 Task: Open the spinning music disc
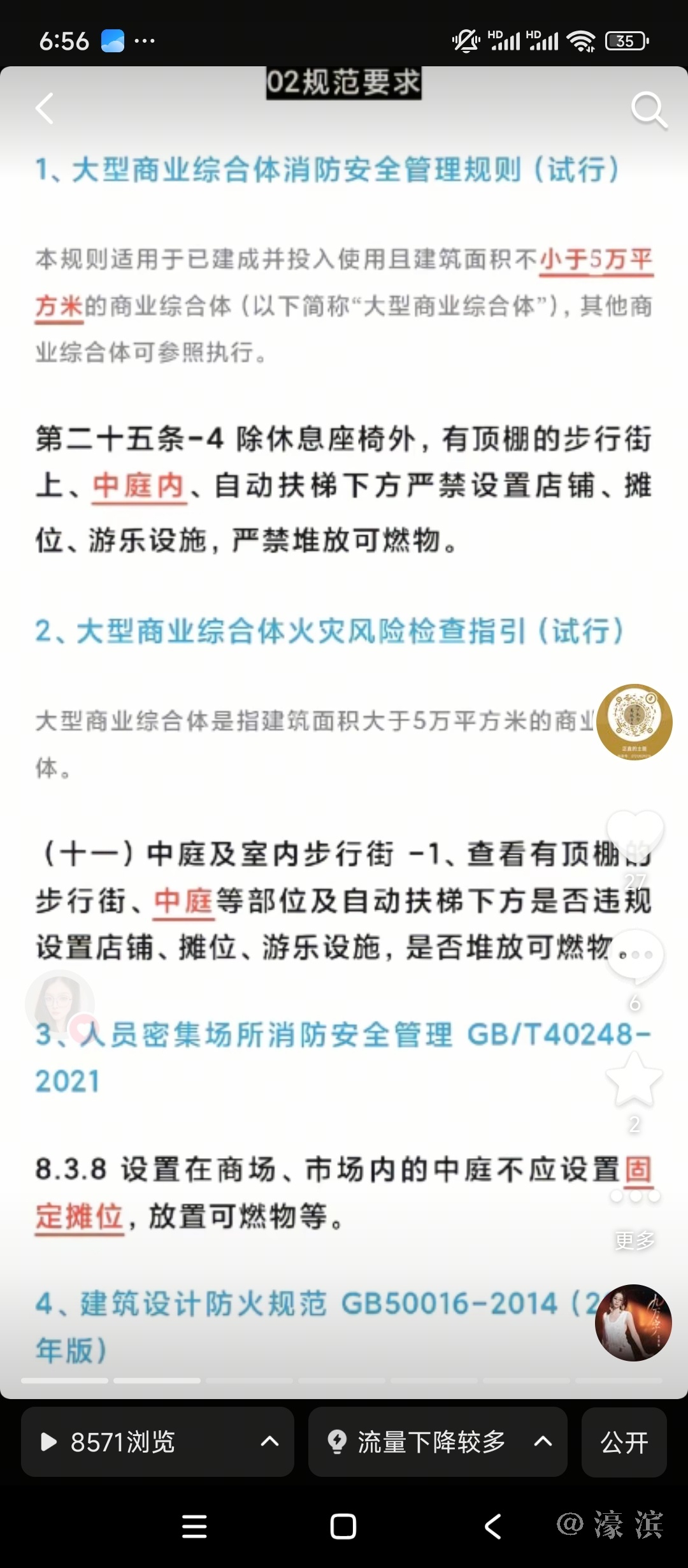[x=633, y=1323]
